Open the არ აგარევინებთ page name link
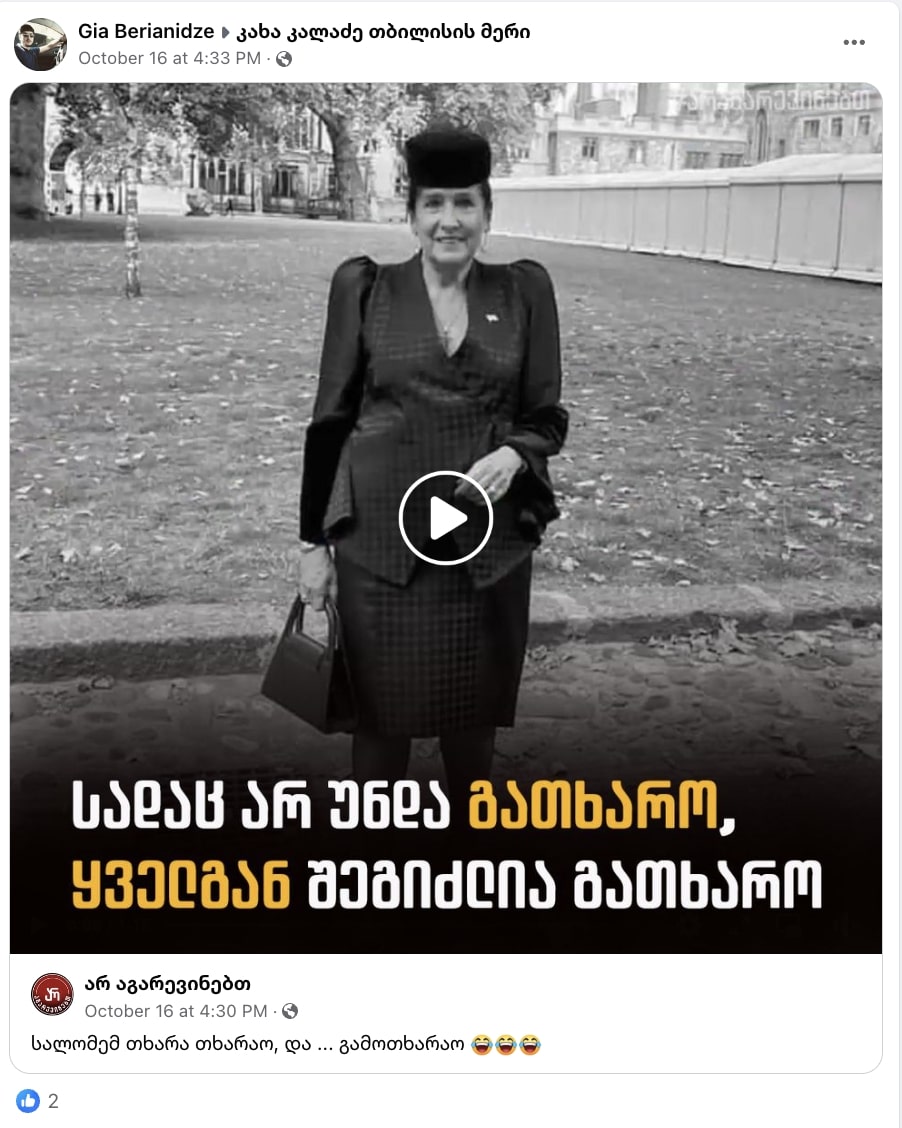Image resolution: width=902 pixels, height=1128 pixels. point(168,984)
